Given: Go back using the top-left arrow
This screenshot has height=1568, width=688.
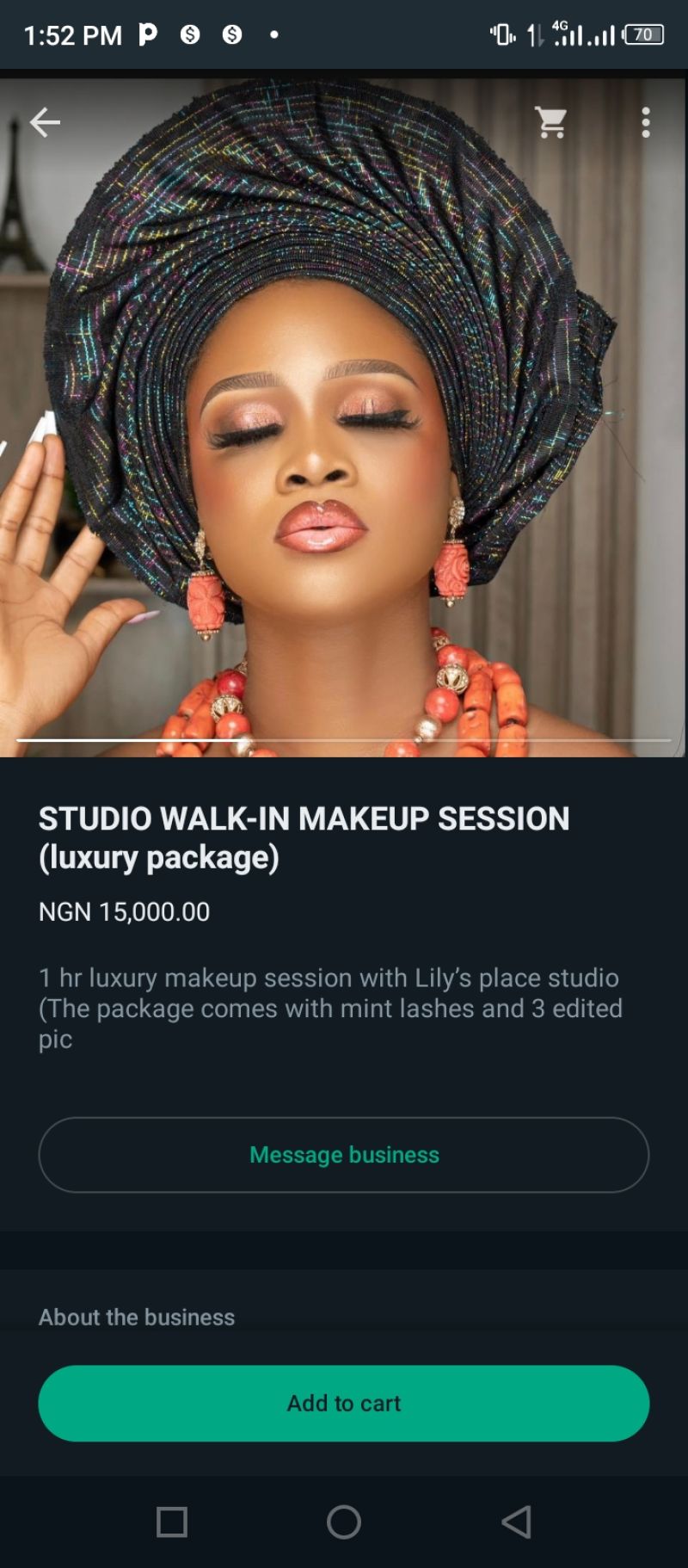Looking at the screenshot, I should 45,123.
